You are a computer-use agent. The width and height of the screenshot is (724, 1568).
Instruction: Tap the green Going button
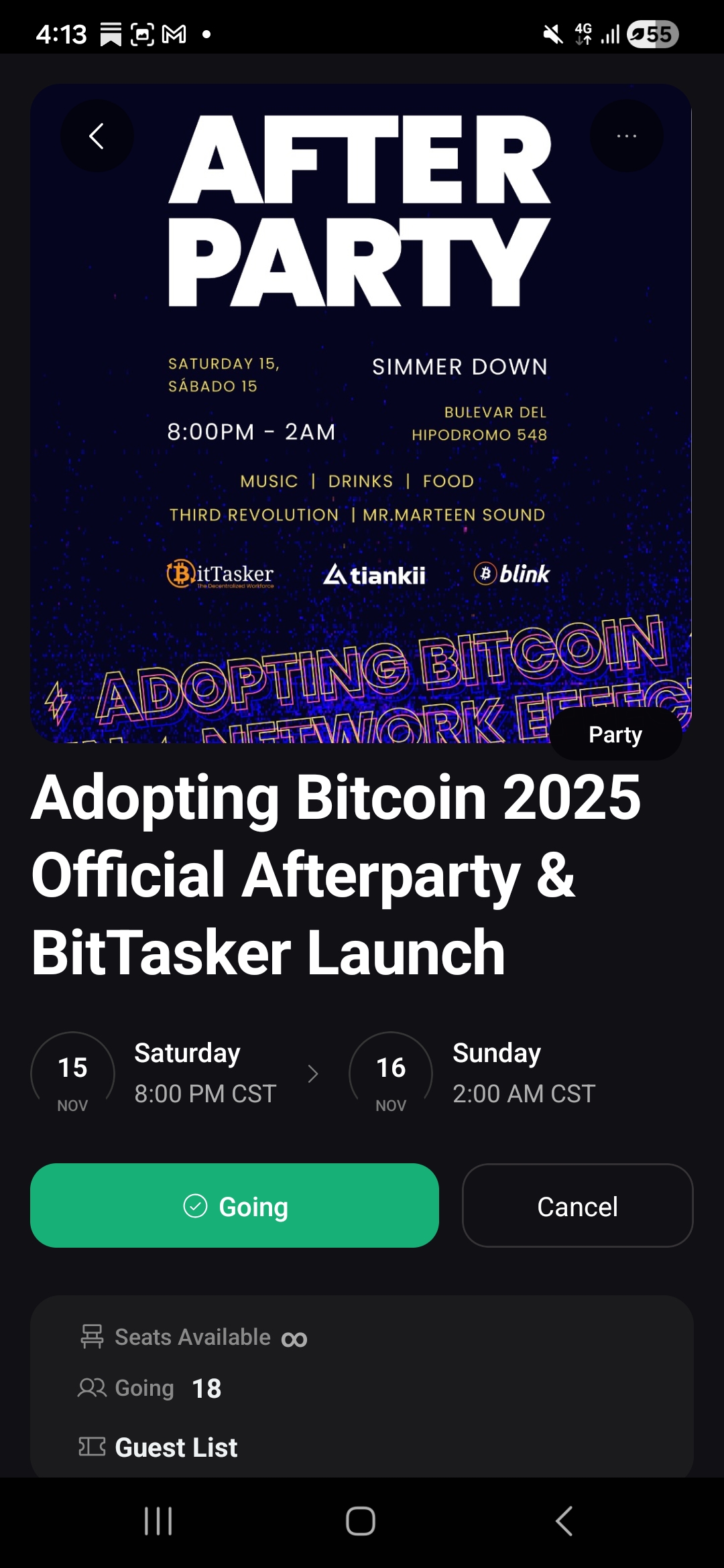click(235, 1205)
